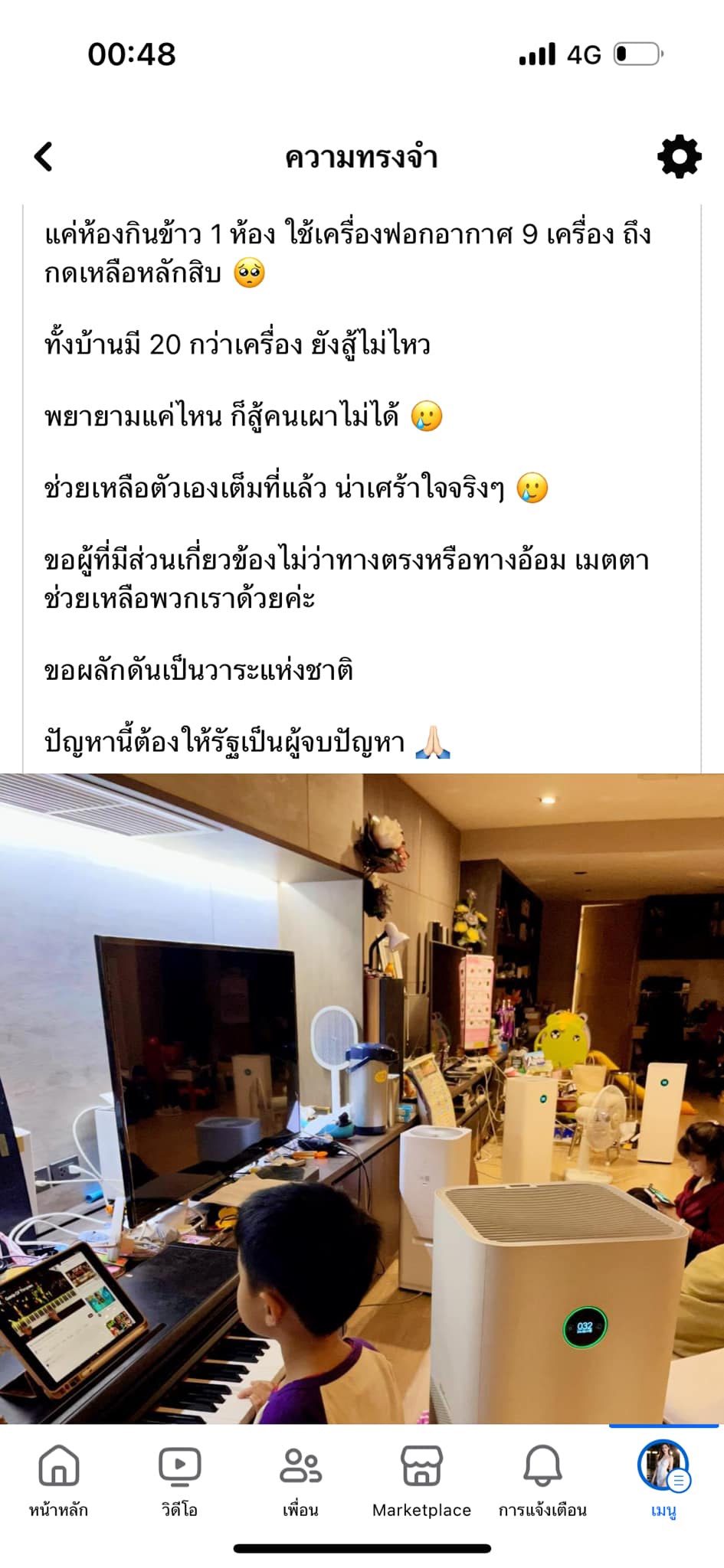
Task: Open the การแจ้งเตือน tab
Action: point(542,1481)
